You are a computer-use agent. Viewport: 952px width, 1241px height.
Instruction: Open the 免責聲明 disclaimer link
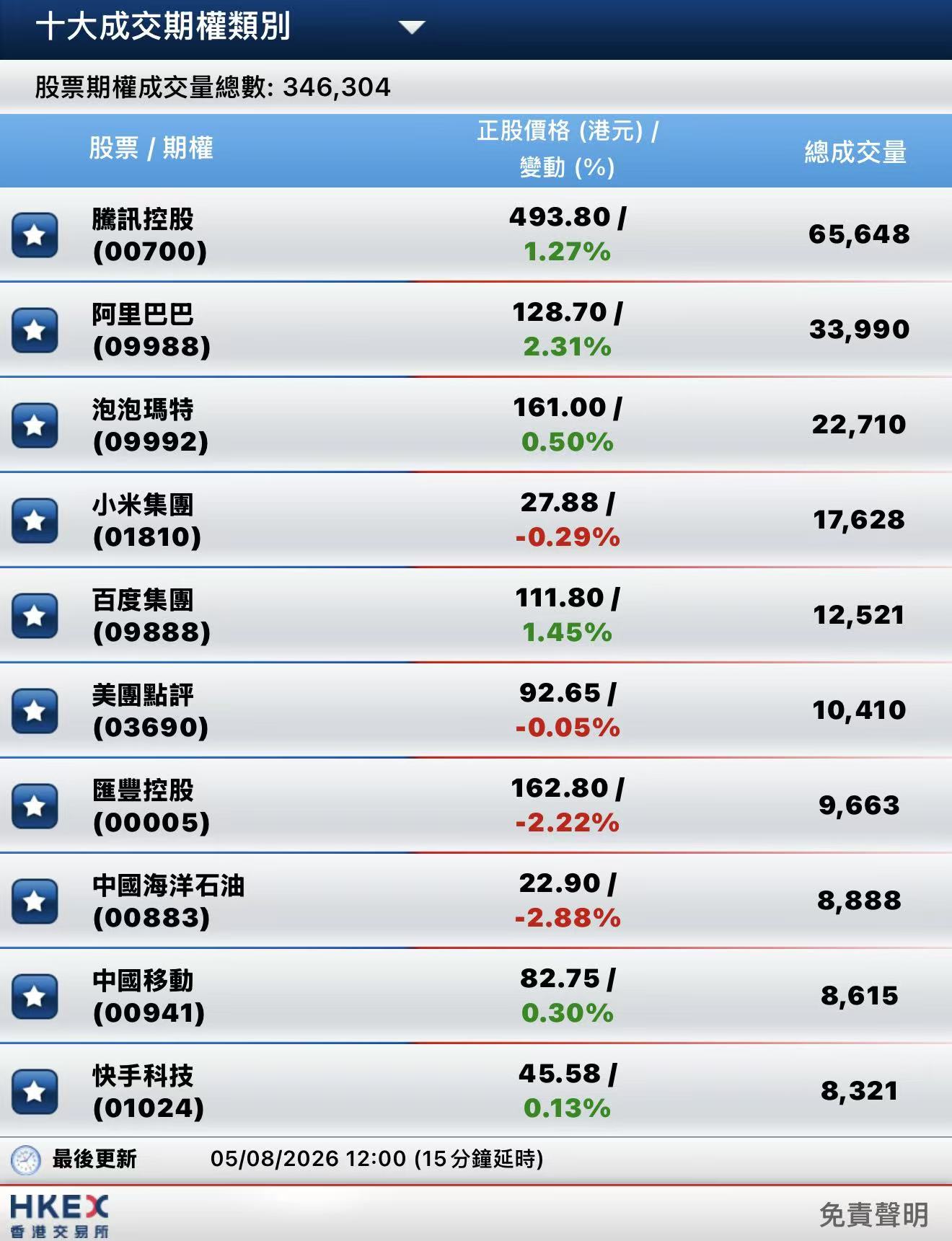[x=873, y=1215]
